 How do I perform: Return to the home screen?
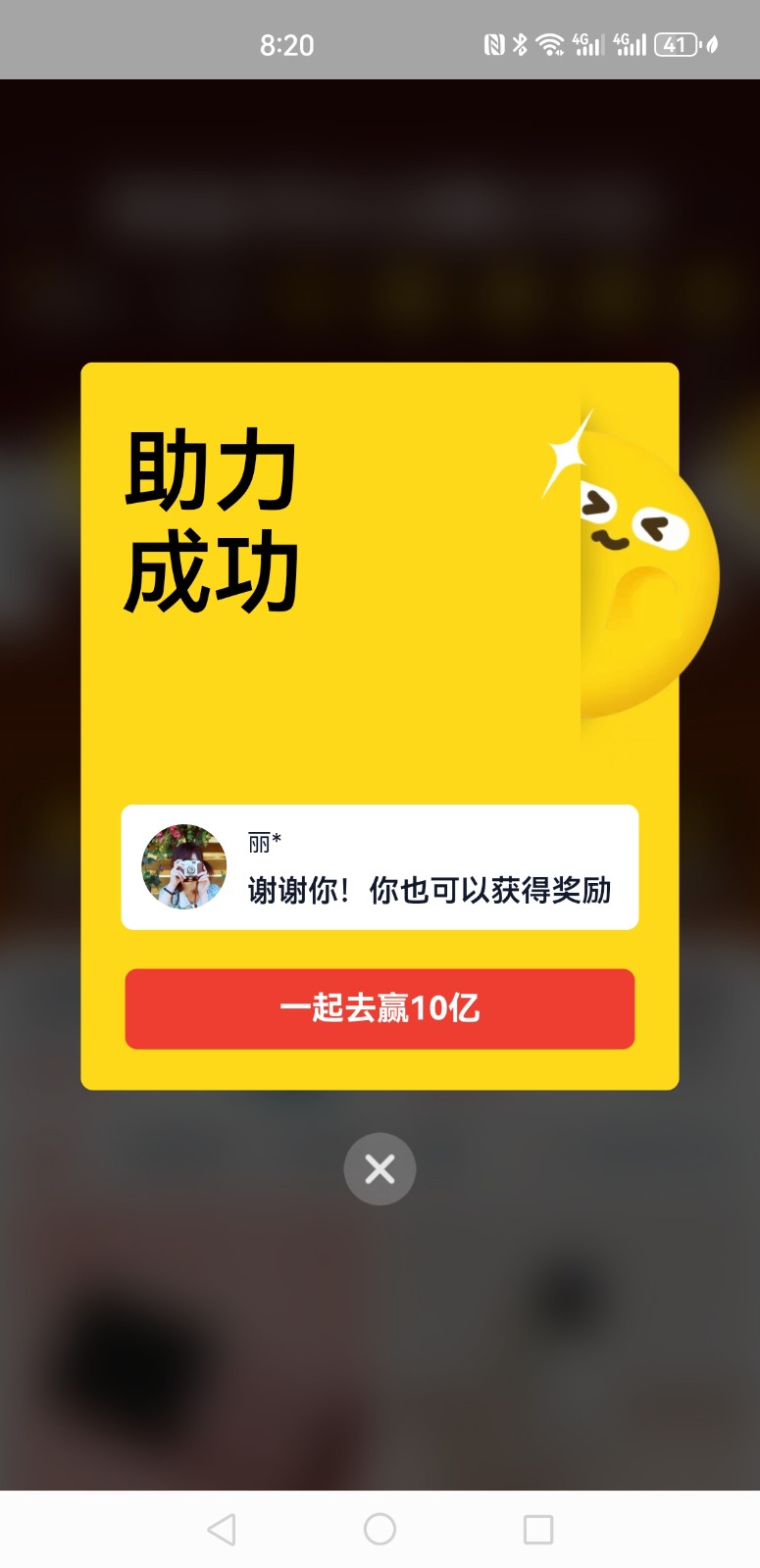point(380,1529)
